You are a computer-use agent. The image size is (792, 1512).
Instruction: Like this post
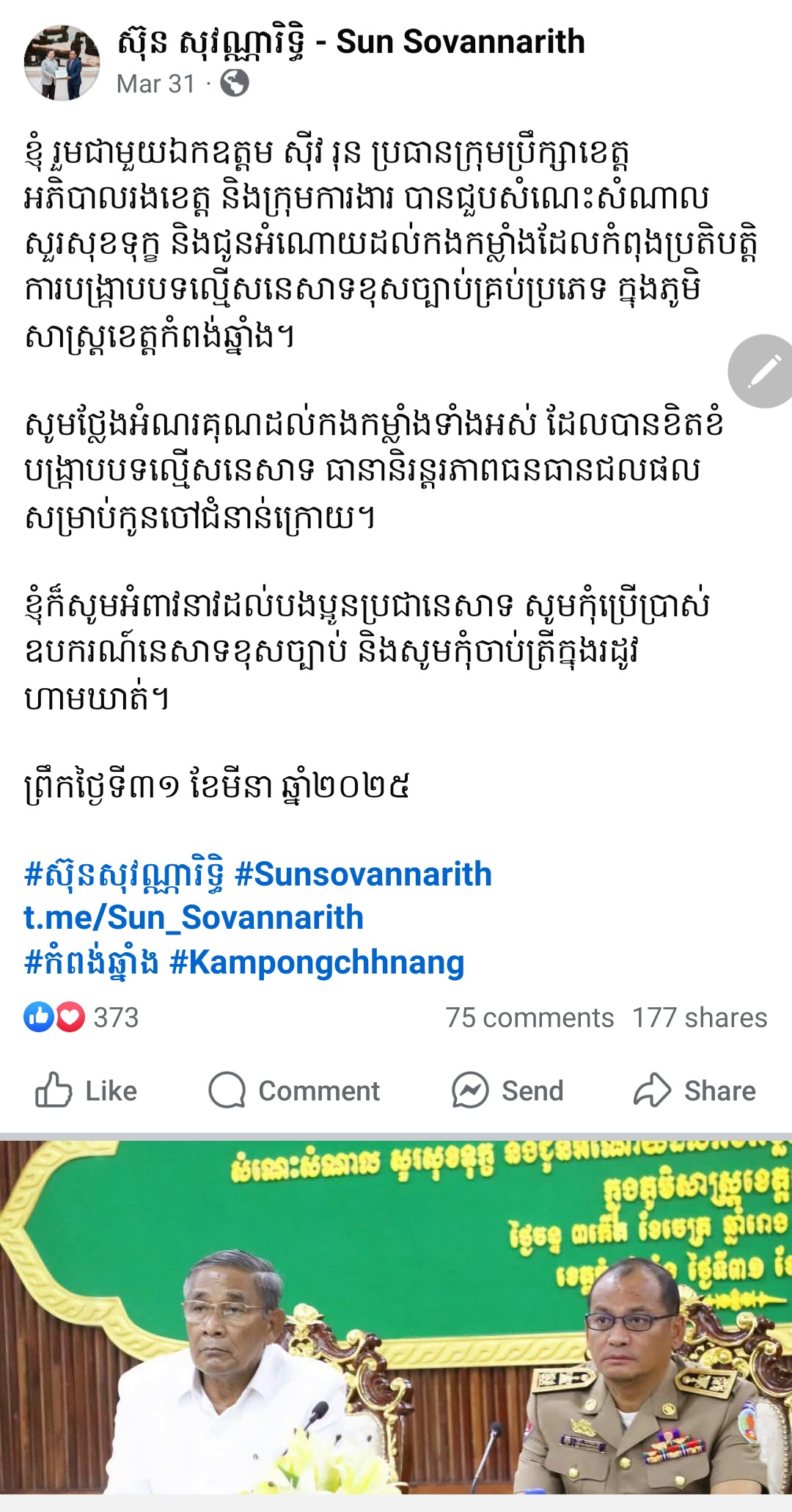click(87, 1091)
